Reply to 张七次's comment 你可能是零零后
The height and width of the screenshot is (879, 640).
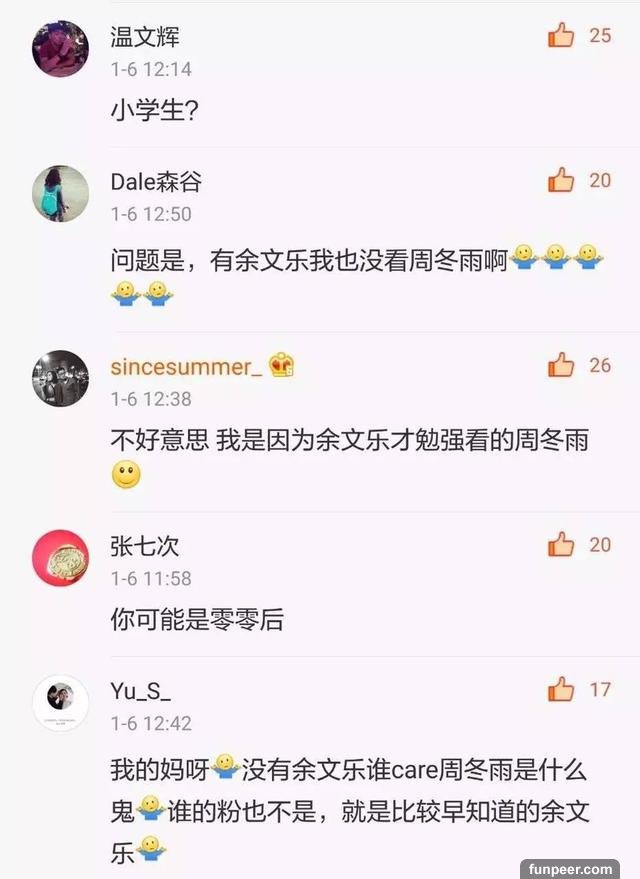(197, 619)
